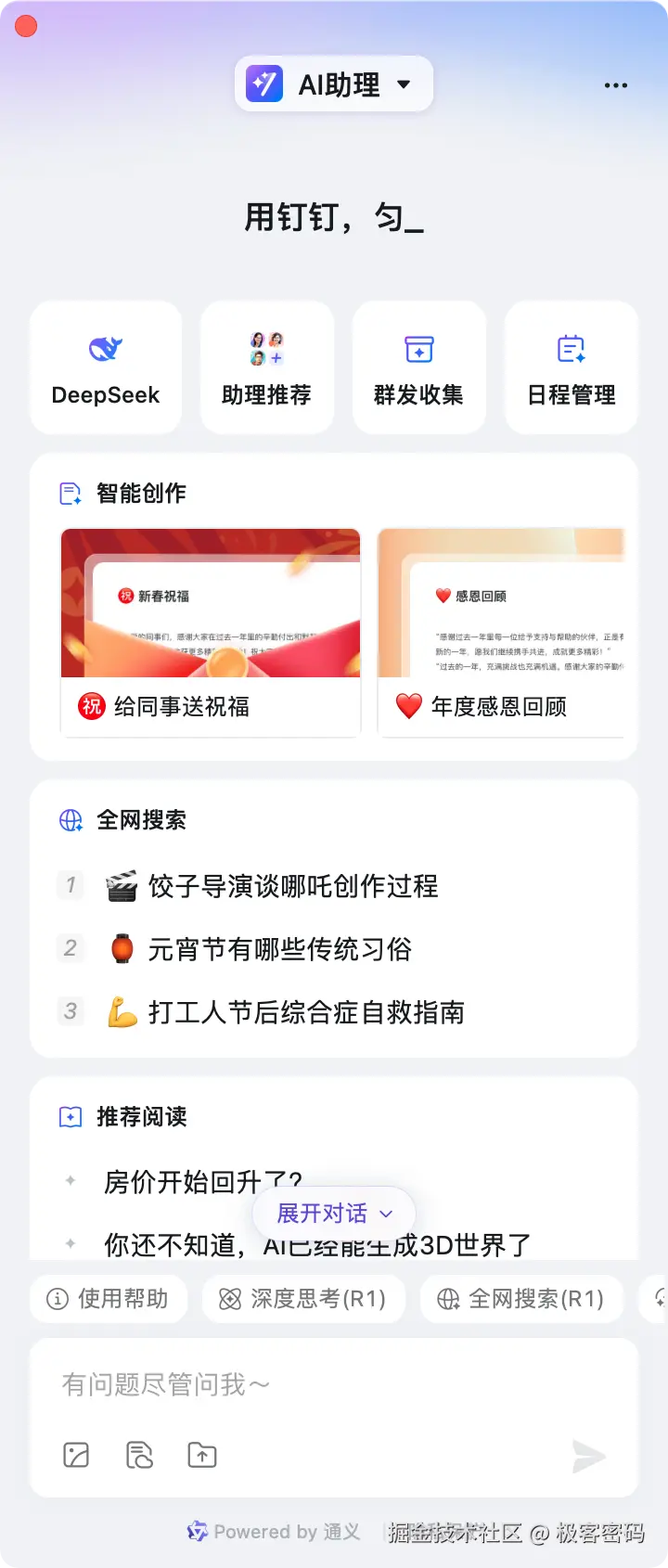Click the 推荐阅读 bookmark icon

click(69, 1116)
